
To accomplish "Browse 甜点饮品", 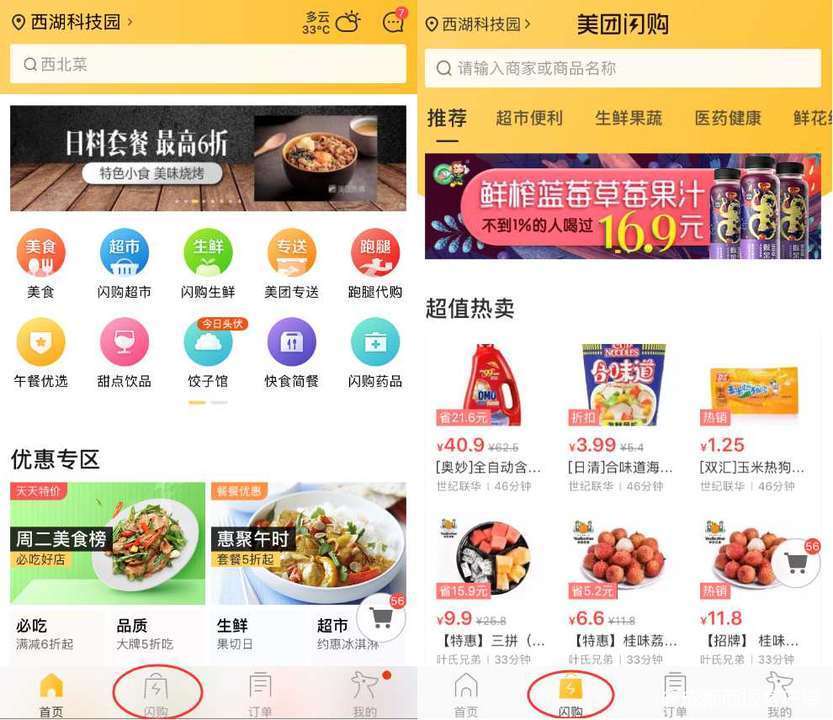I will (x=124, y=352).
